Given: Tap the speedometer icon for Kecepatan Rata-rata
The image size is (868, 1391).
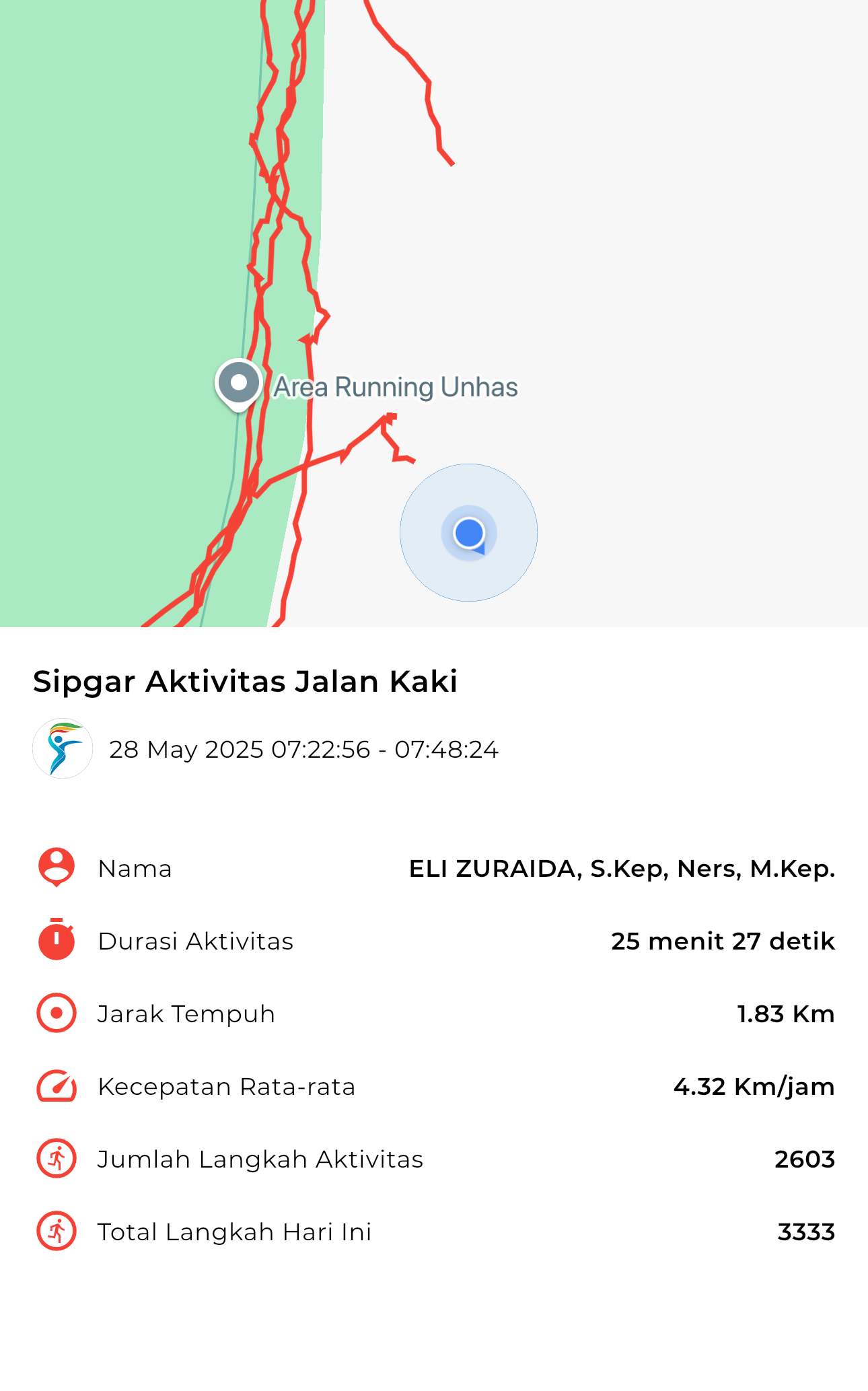Looking at the screenshot, I should point(57,1086).
